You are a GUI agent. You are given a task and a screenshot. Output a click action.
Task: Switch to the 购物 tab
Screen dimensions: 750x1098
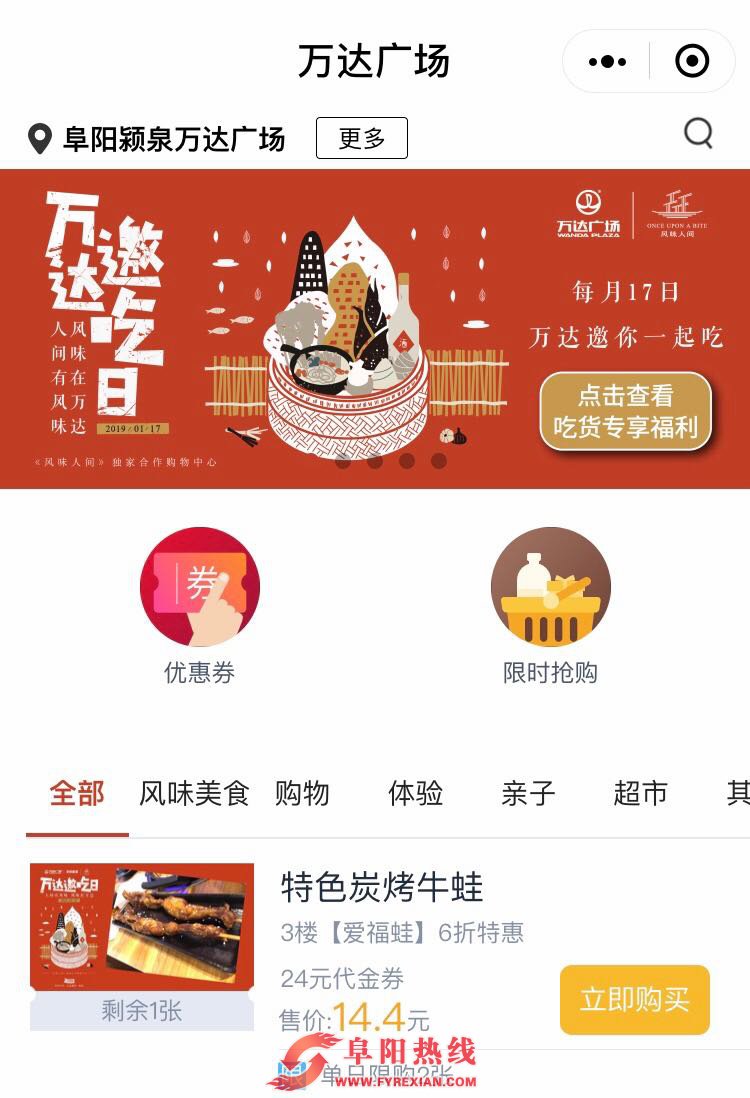tap(302, 794)
